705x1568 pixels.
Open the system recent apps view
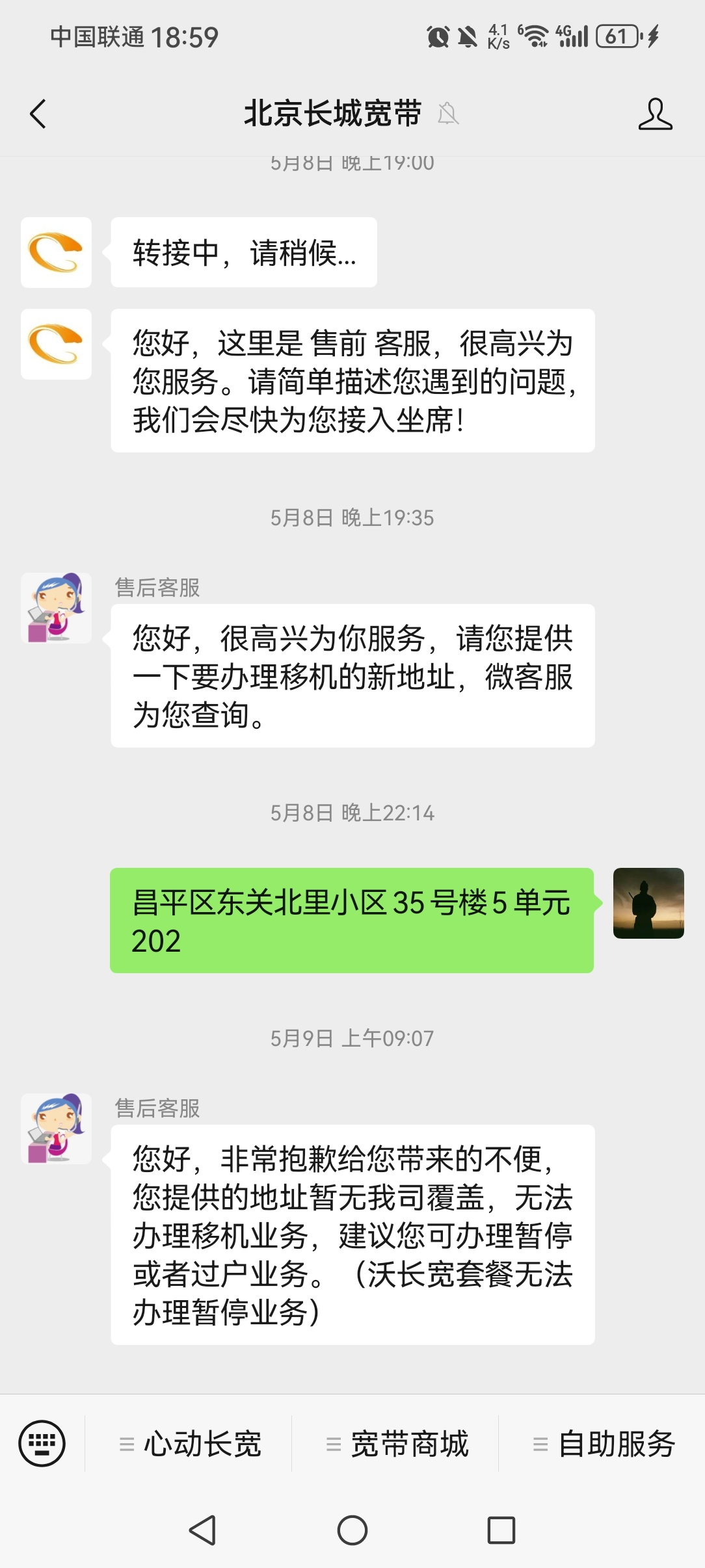coord(501,1530)
